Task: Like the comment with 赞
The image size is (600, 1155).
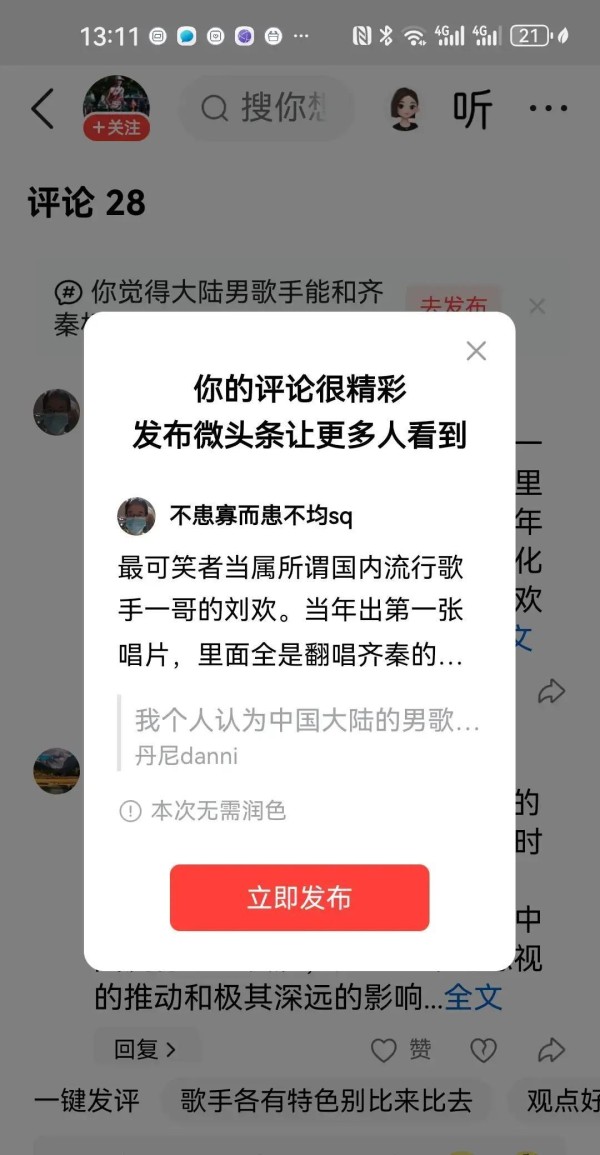Action: point(401,1049)
